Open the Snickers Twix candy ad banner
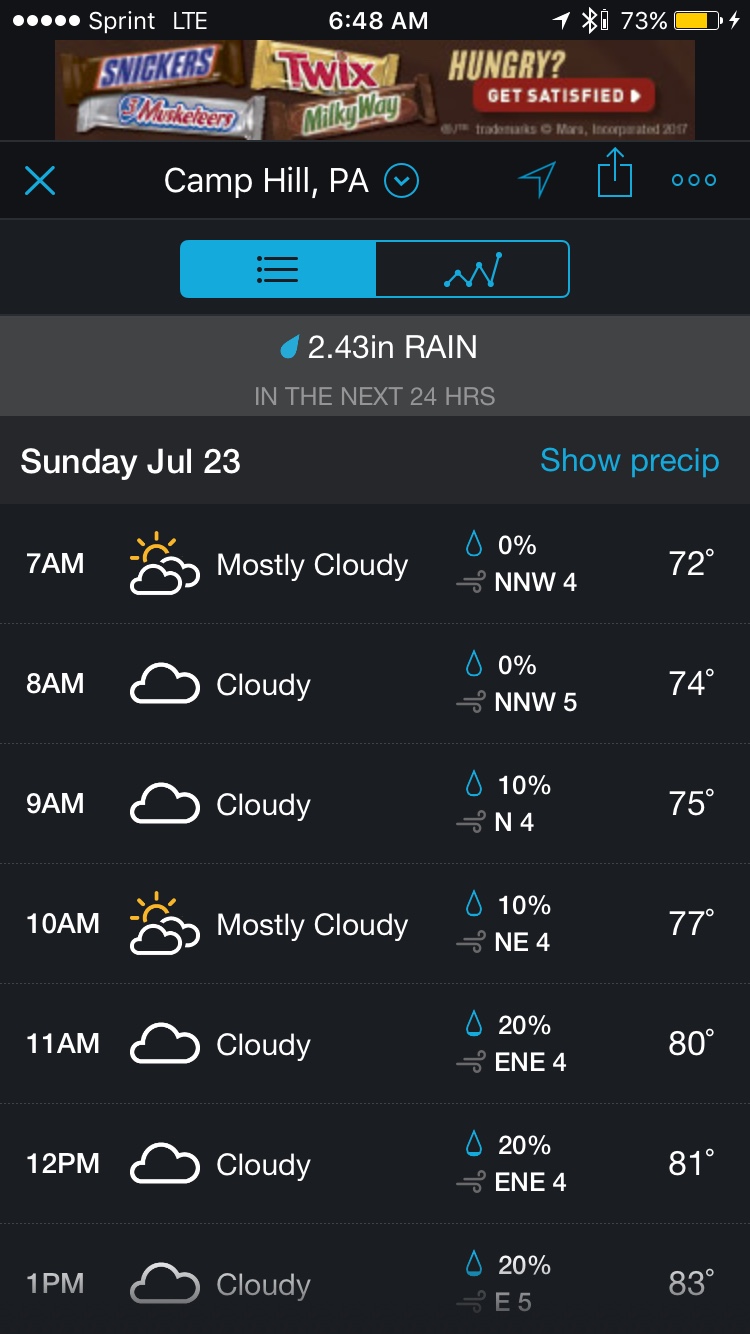The width and height of the screenshot is (750, 1334). point(374,90)
